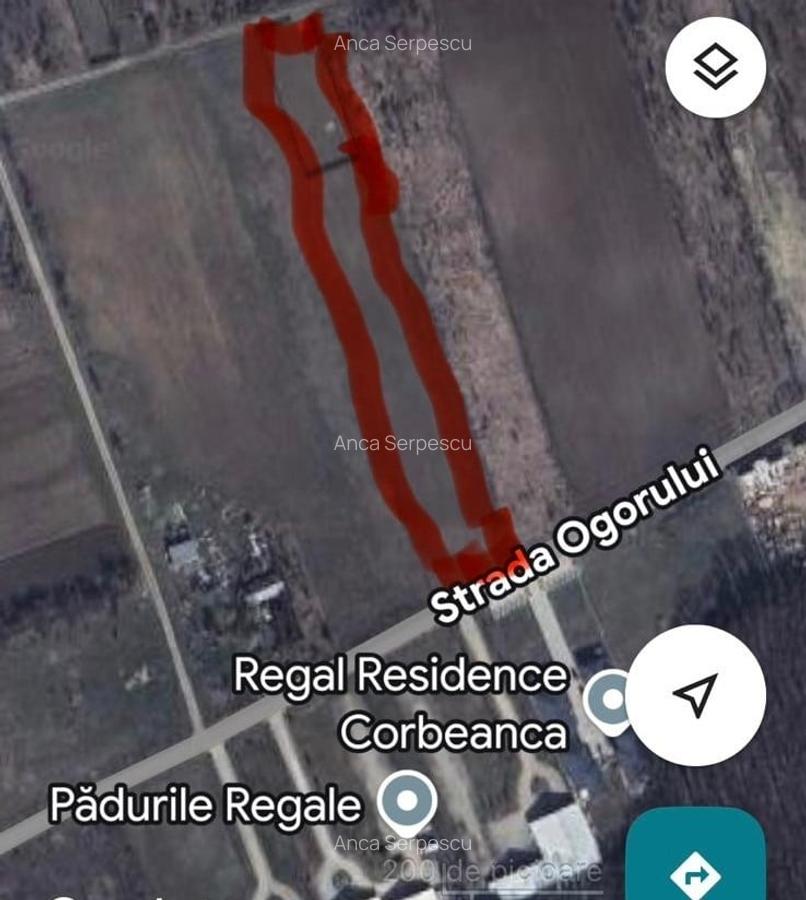Screen dimensions: 806x900
Task: Tap the my-location arrow button
Action: tap(696, 695)
